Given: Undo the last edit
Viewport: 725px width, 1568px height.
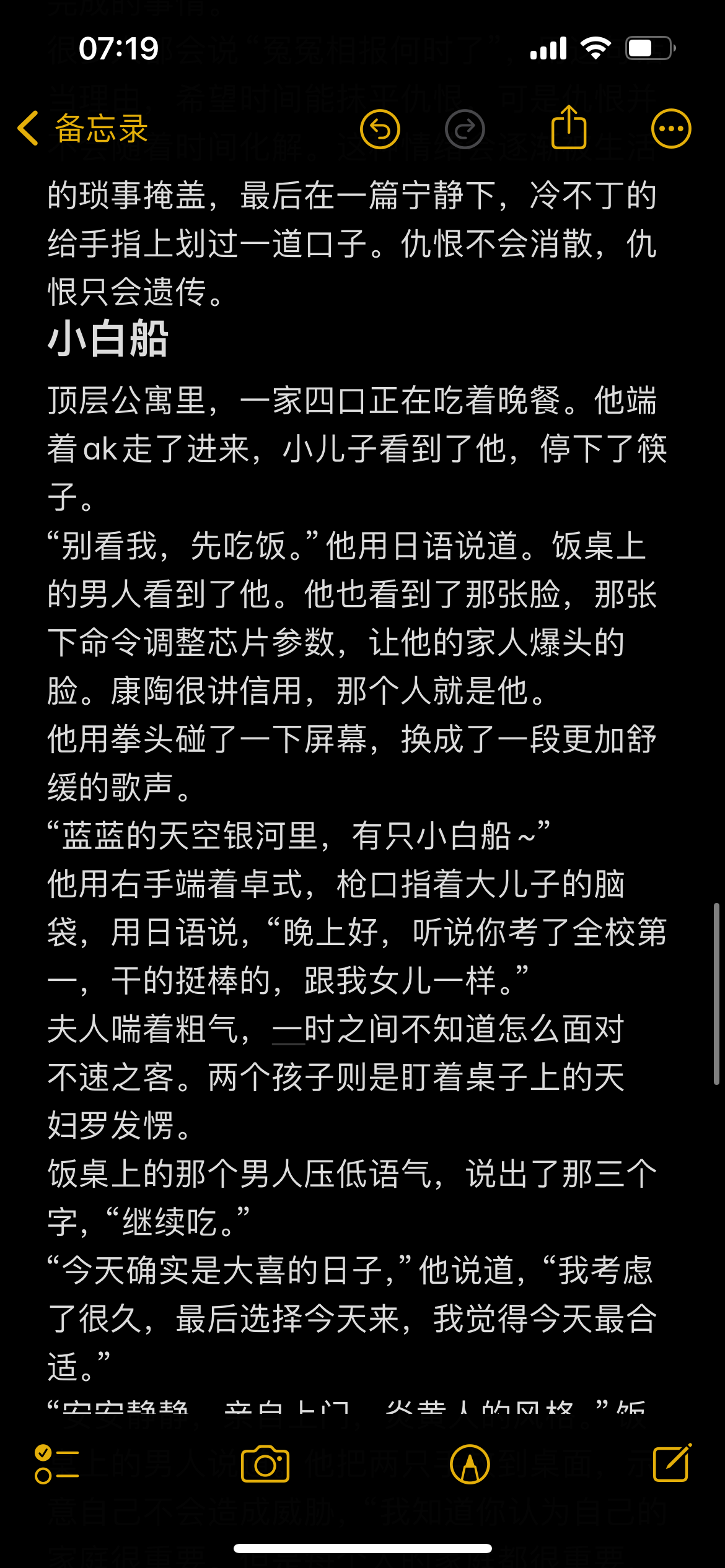Looking at the screenshot, I should point(380,129).
